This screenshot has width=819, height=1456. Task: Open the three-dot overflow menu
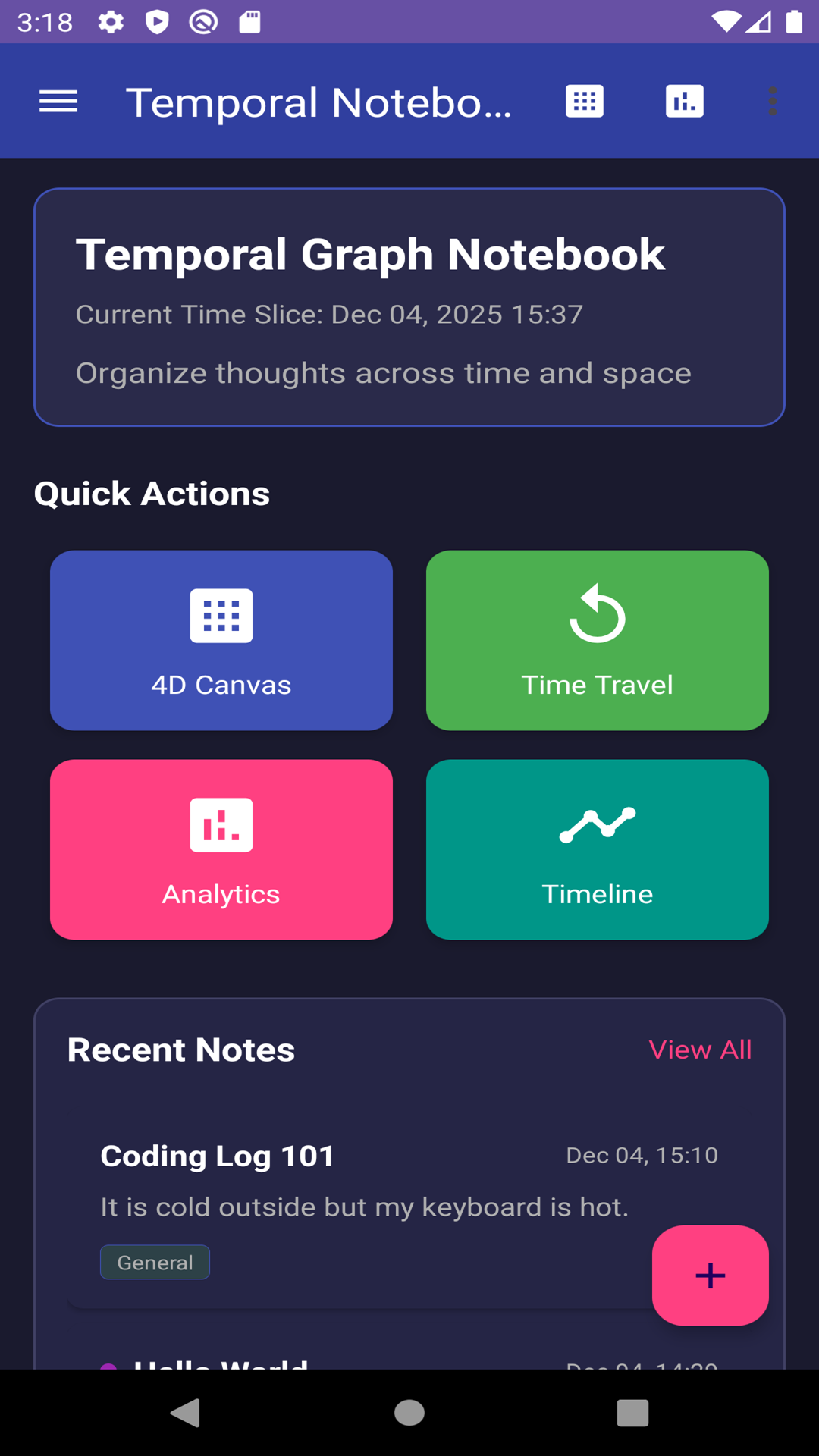click(772, 102)
